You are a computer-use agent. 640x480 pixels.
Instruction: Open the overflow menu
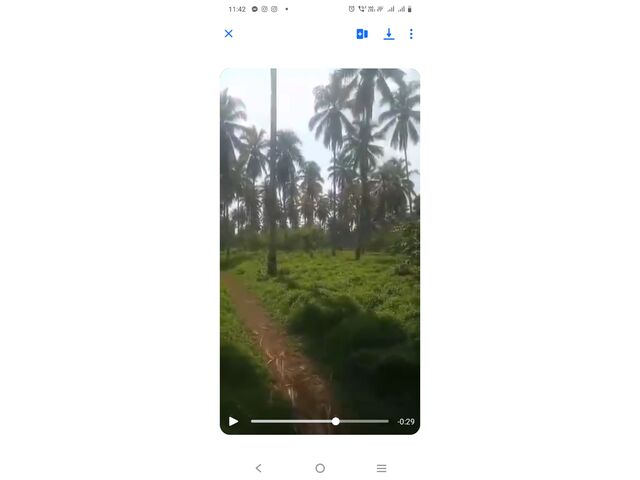tap(411, 34)
